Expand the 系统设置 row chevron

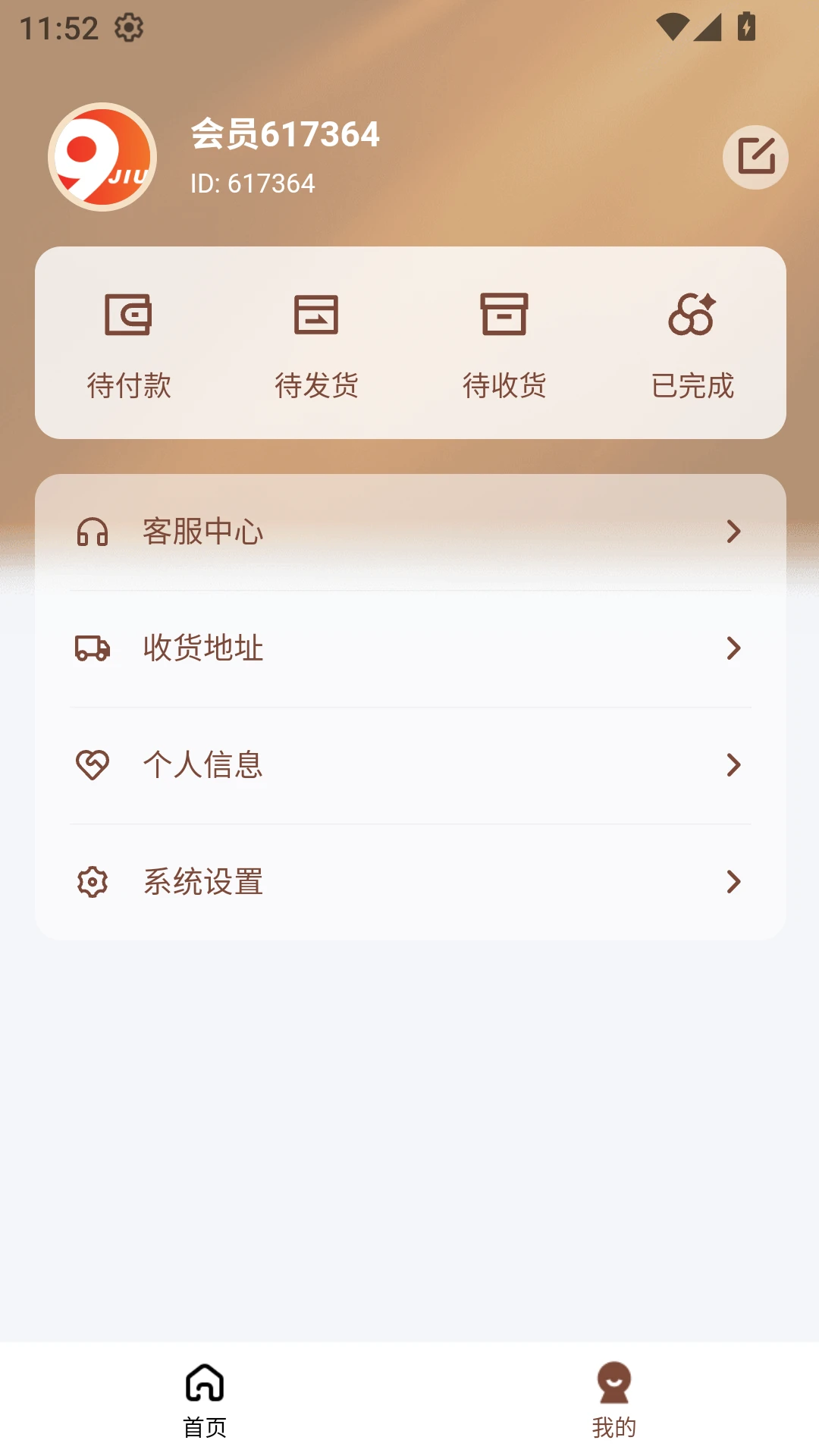click(x=733, y=882)
